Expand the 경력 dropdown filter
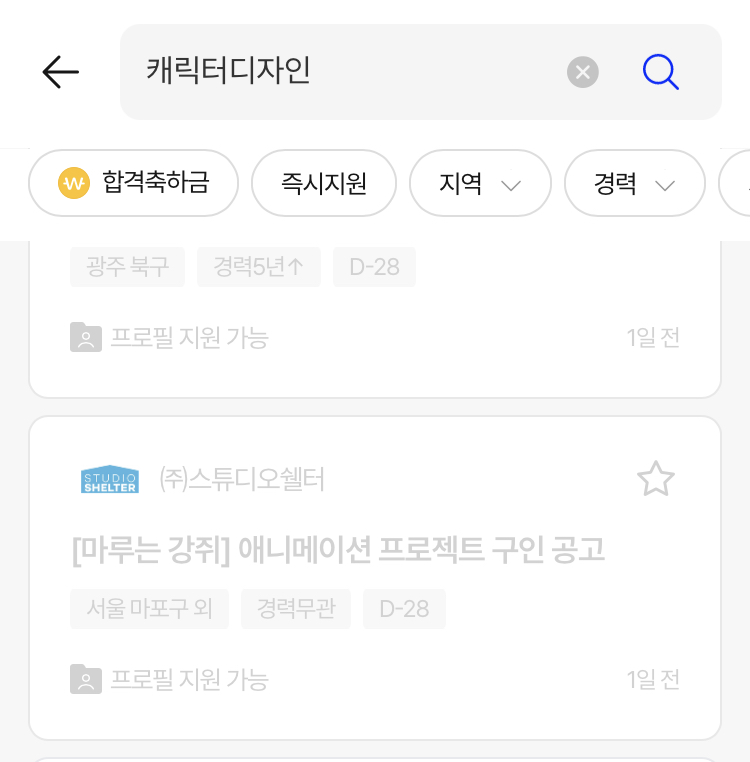Image resolution: width=750 pixels, height=762 pixels. point(634,183)
